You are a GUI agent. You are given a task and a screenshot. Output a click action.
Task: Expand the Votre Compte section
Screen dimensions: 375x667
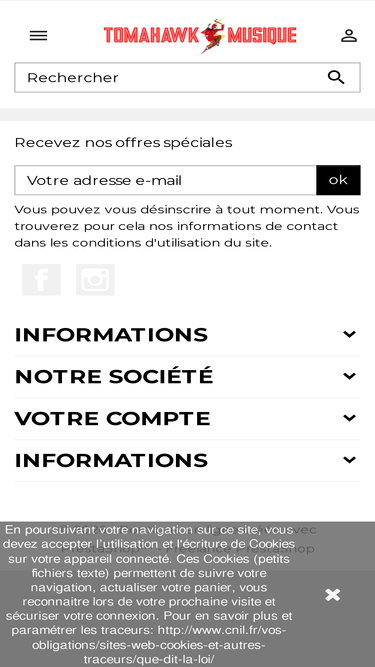[188, 418]
